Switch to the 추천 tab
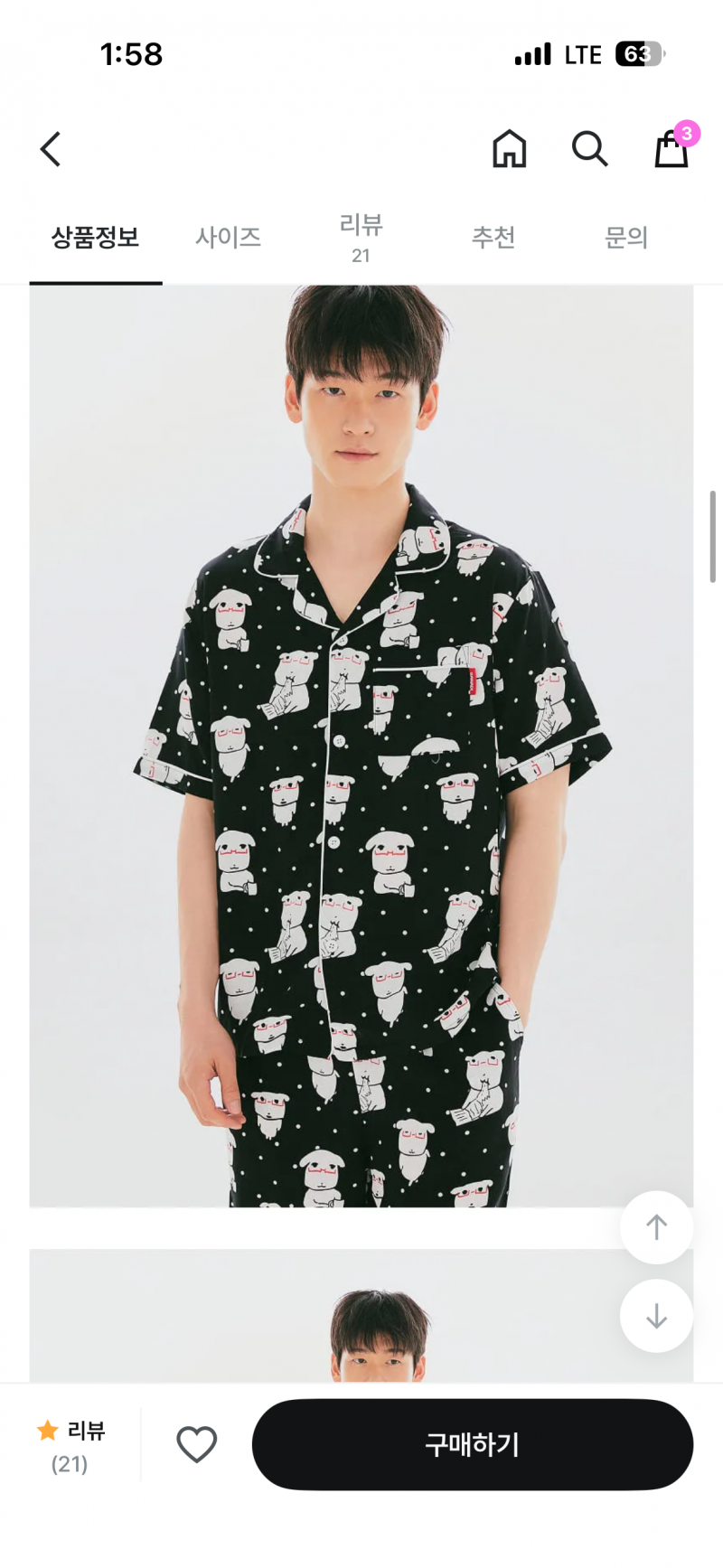 click(493, 238)
